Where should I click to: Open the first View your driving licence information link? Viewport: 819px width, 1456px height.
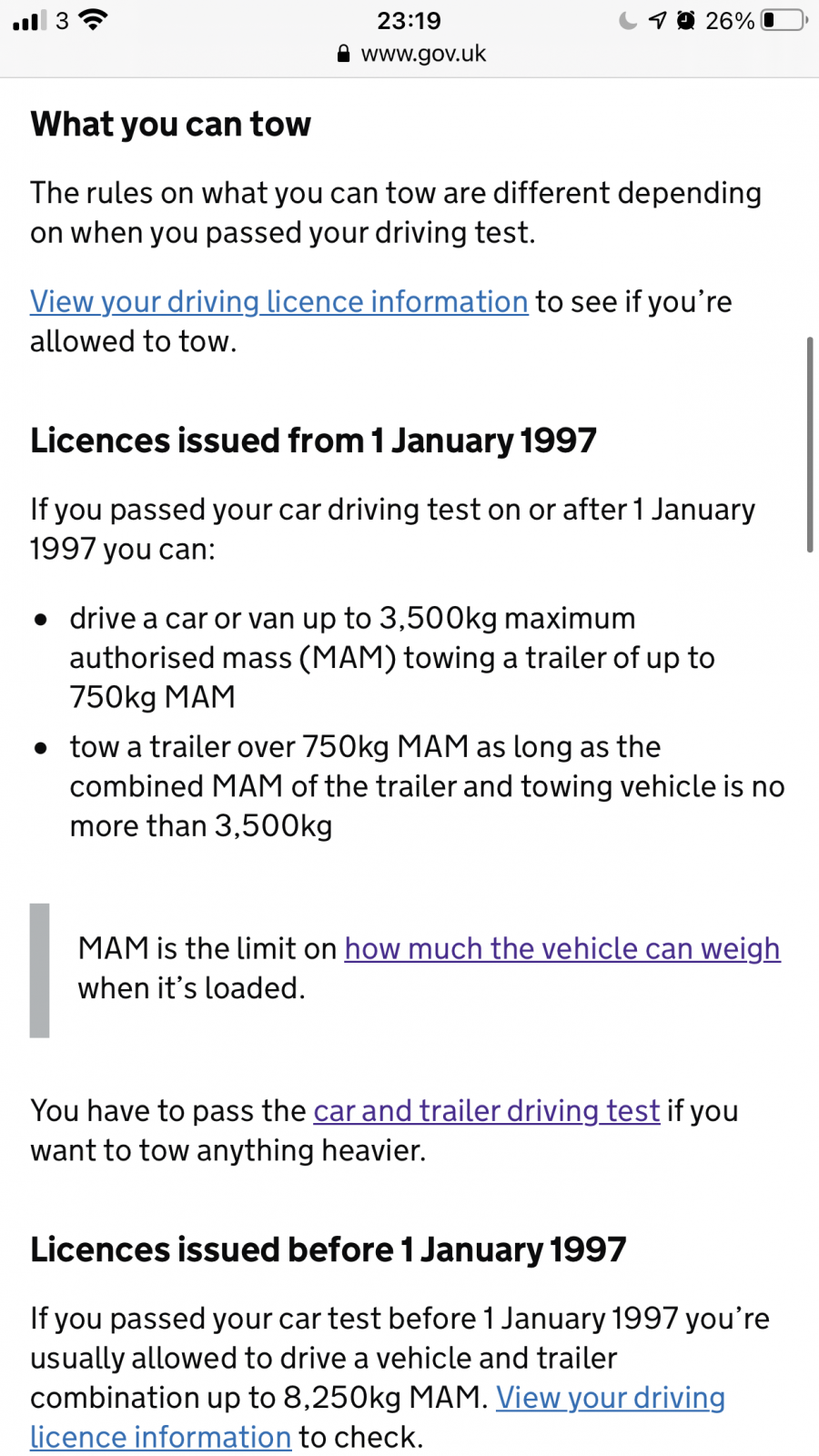click(x=278, y=302)
